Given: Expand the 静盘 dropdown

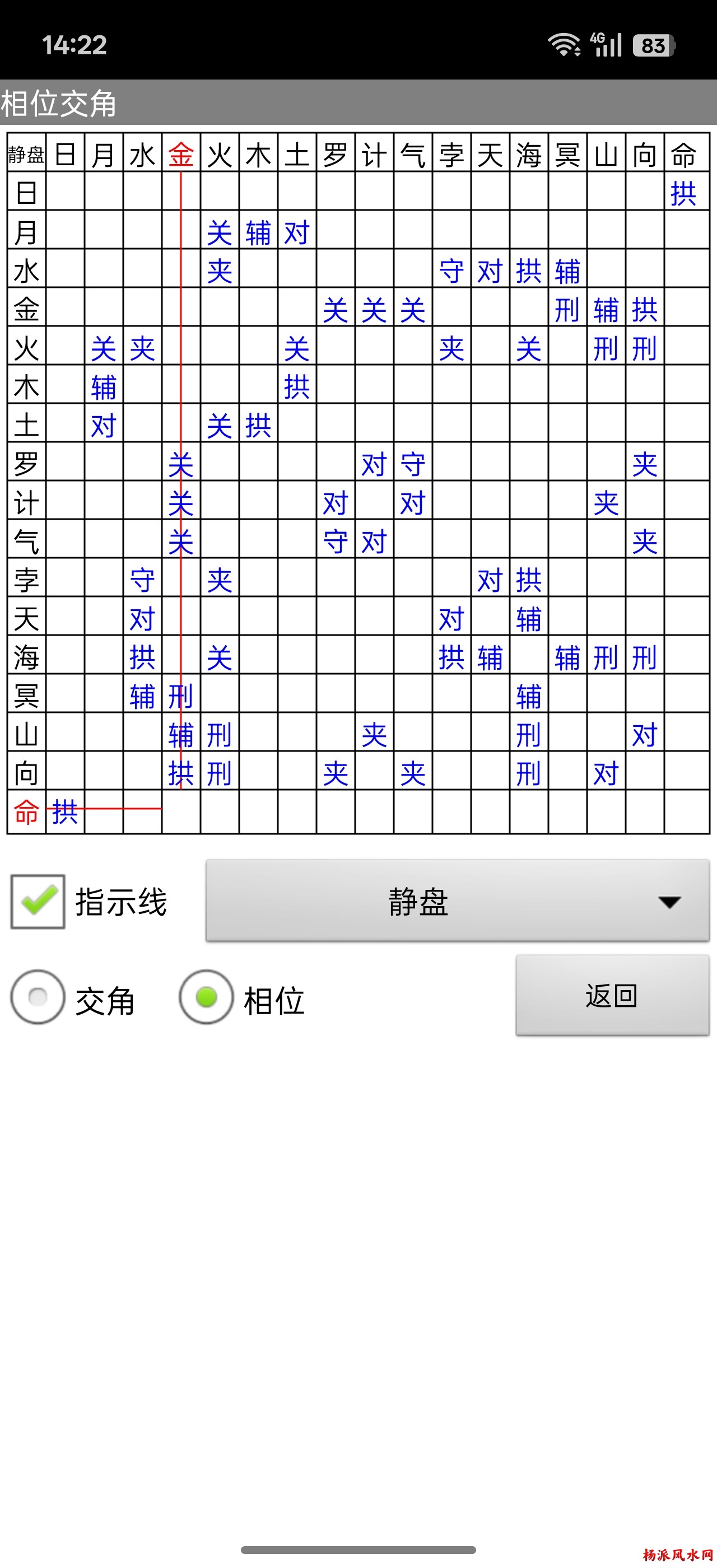Looking at the screenshot, I should point(457,902).
